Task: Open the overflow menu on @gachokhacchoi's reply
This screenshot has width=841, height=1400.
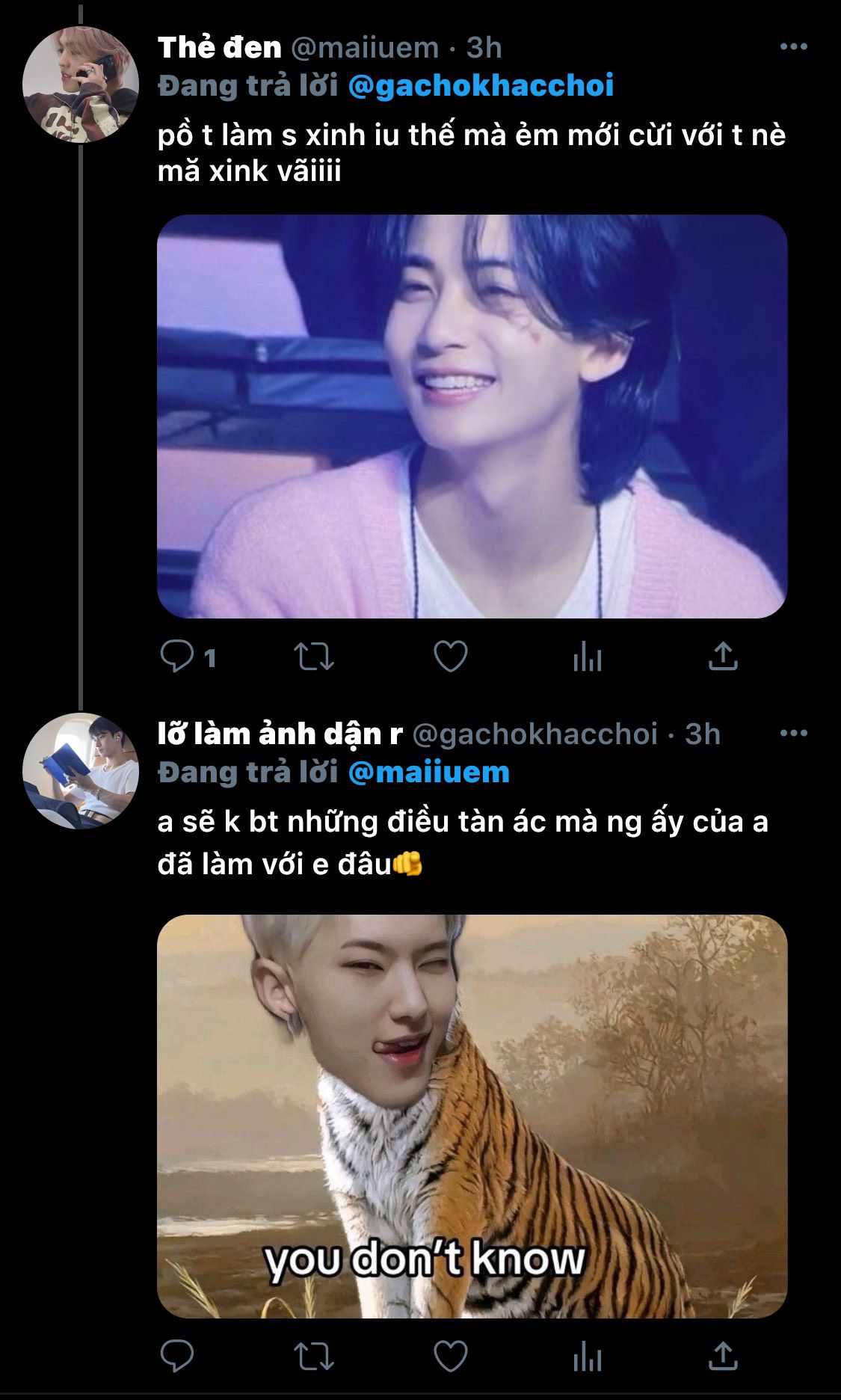Action: coord(793,733)
